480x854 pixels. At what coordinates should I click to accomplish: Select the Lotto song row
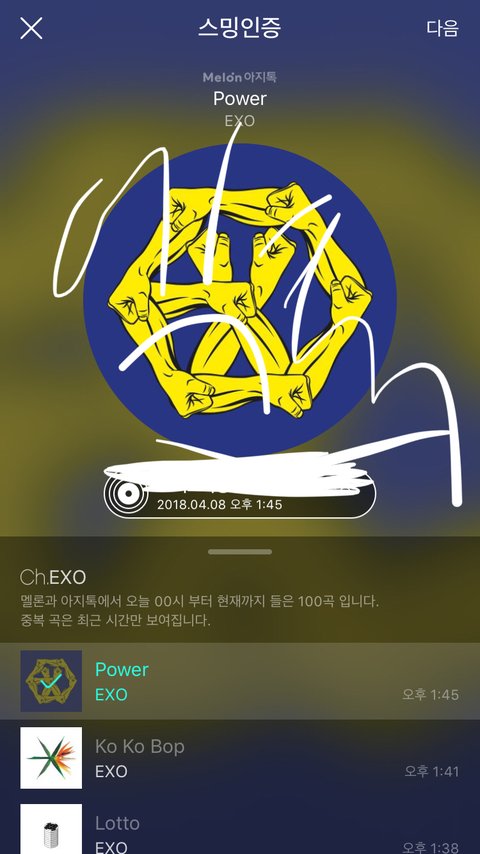tap(240, 825)
